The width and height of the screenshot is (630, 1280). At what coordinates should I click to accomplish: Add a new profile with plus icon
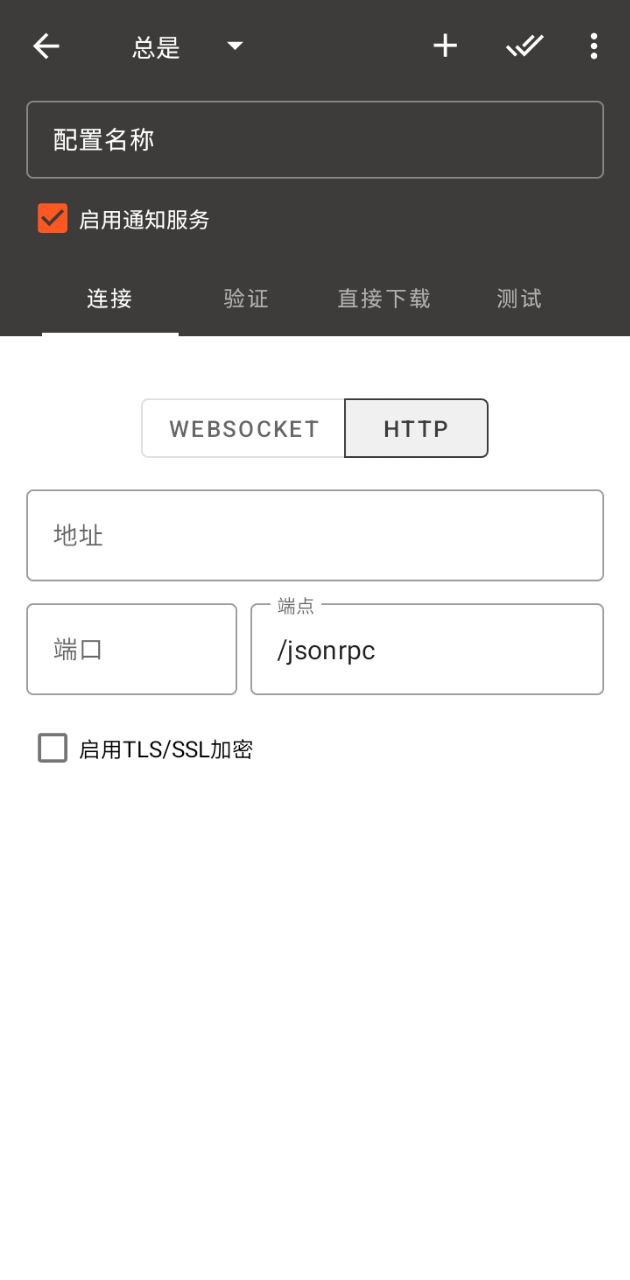[x=445, y=46]
